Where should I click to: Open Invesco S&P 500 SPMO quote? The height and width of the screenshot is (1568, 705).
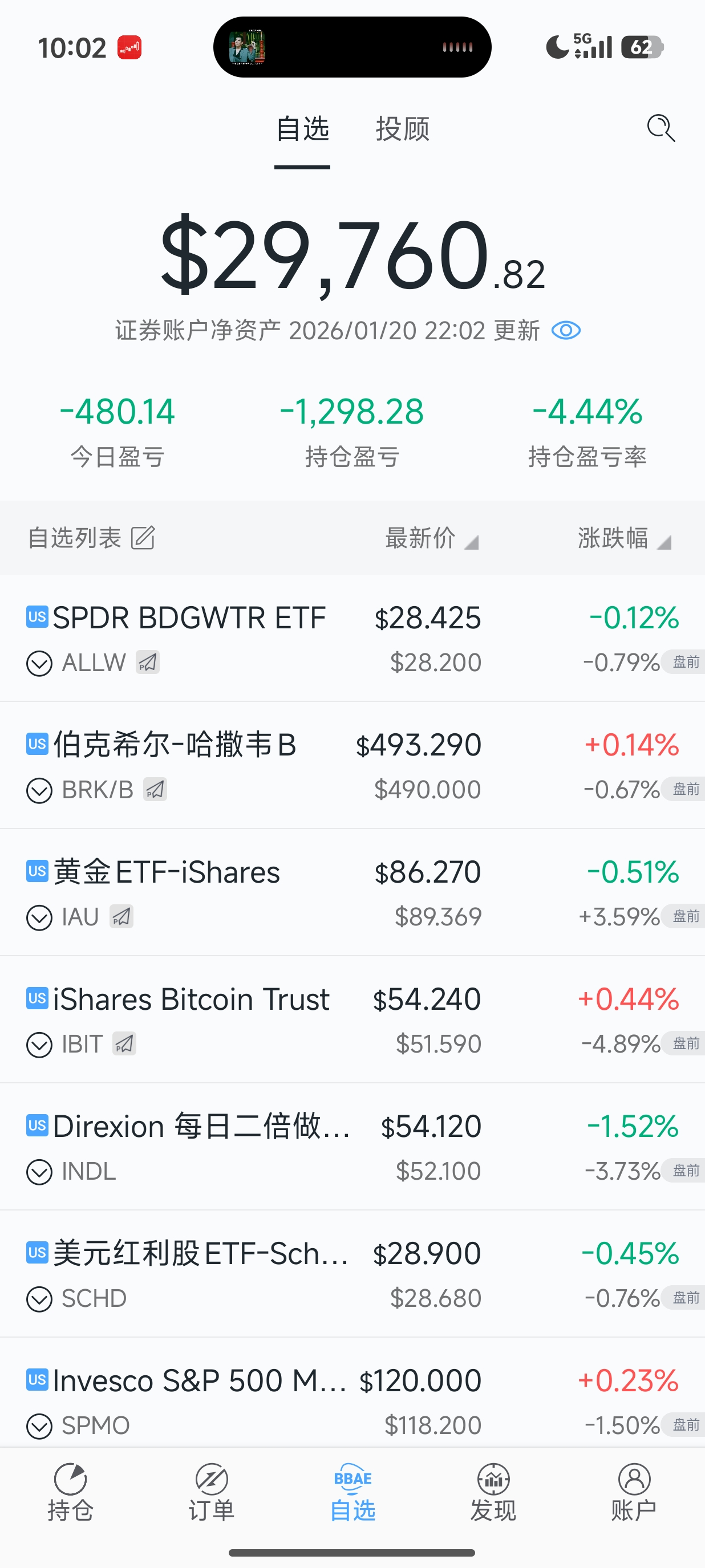click(x=352, y=1394)
